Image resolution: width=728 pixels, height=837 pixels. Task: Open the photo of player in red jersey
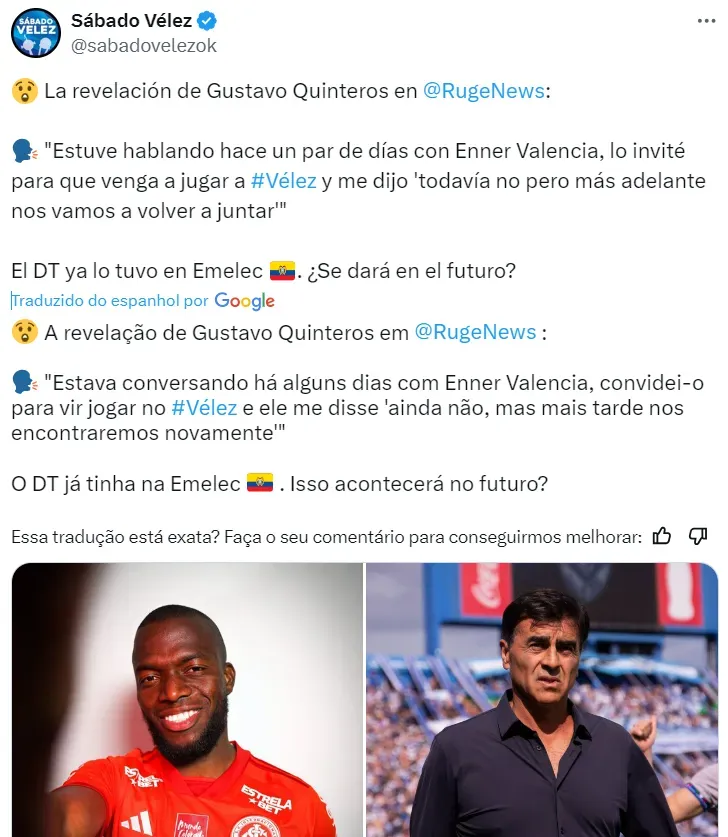click(187, 699)
